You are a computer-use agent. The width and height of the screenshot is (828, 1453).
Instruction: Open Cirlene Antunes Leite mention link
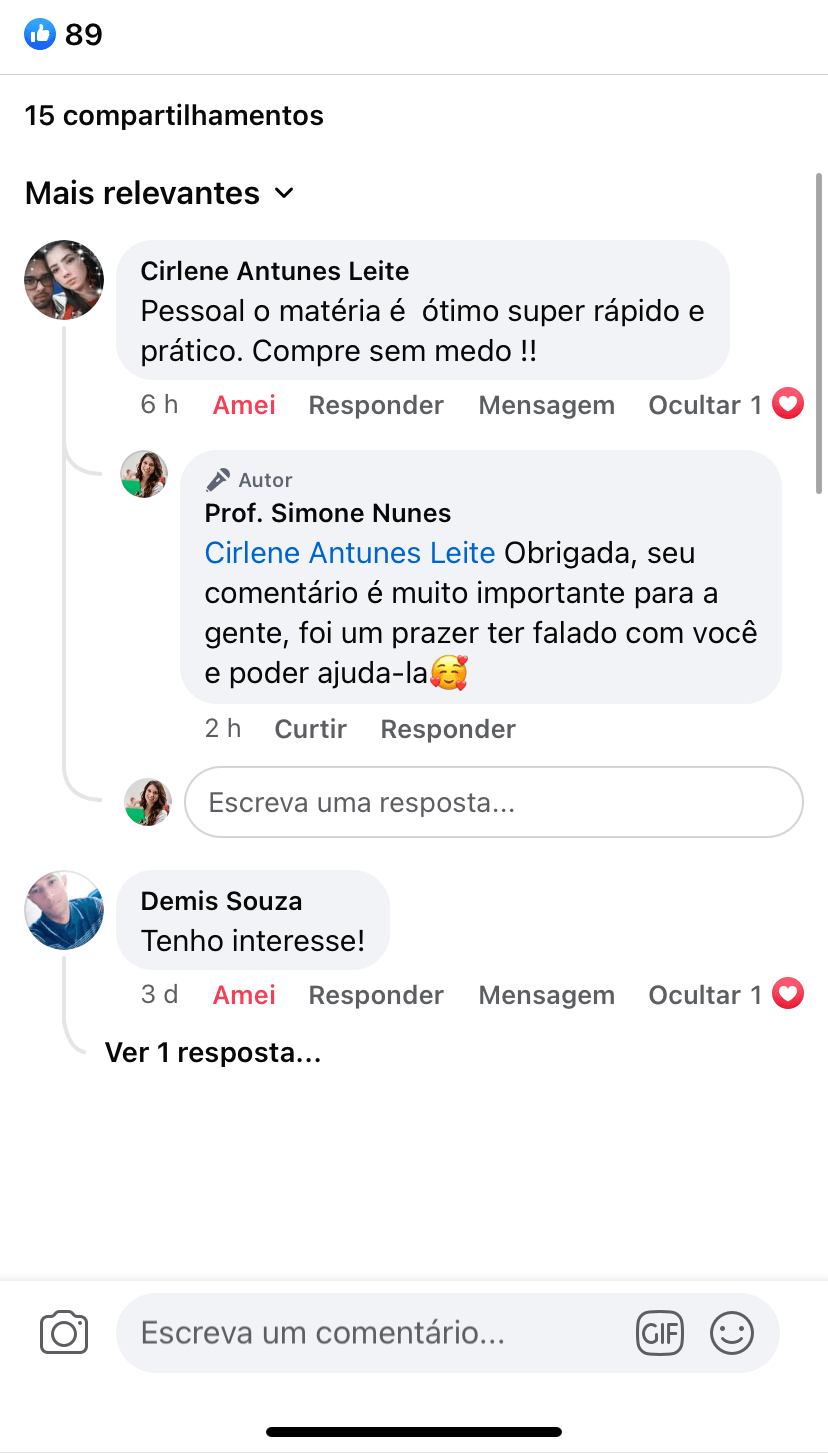348,552
